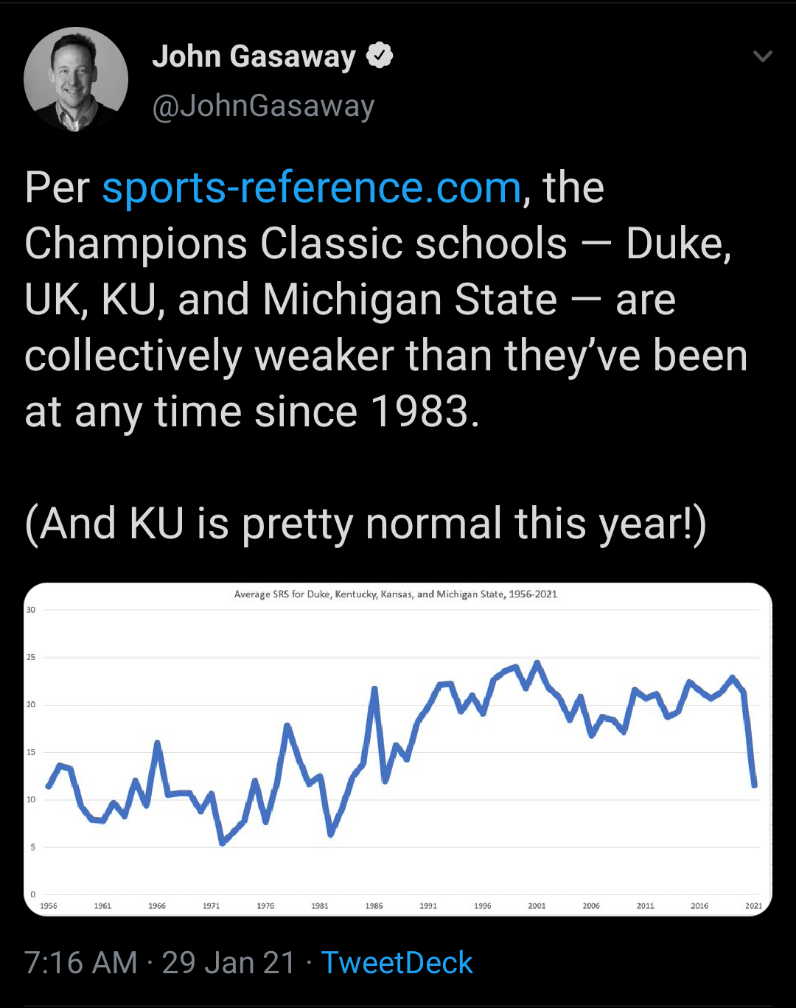This screenshot has width=796, height=1008.
Task: Open the @JohnGasaway profile handle
Action: [x=263, y=106]
